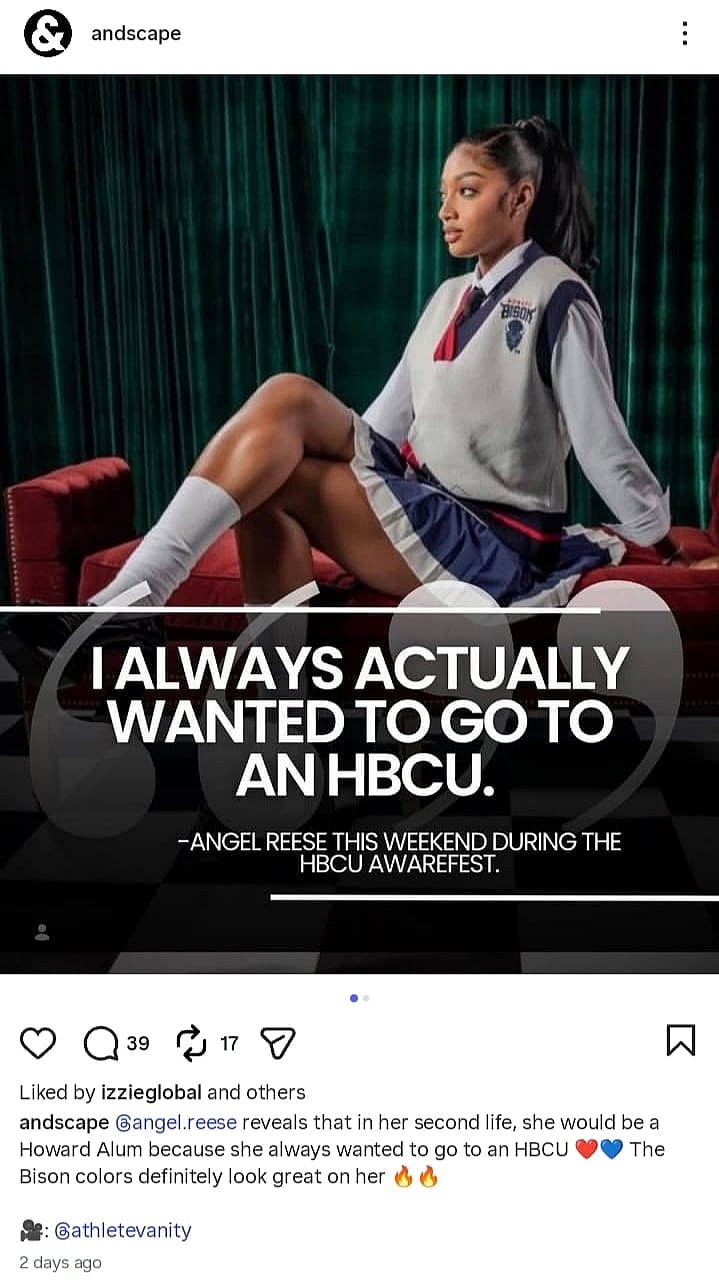Open andscape username in the header
Viewport: 719px width, 1280px height.
[x=136, y=33]
